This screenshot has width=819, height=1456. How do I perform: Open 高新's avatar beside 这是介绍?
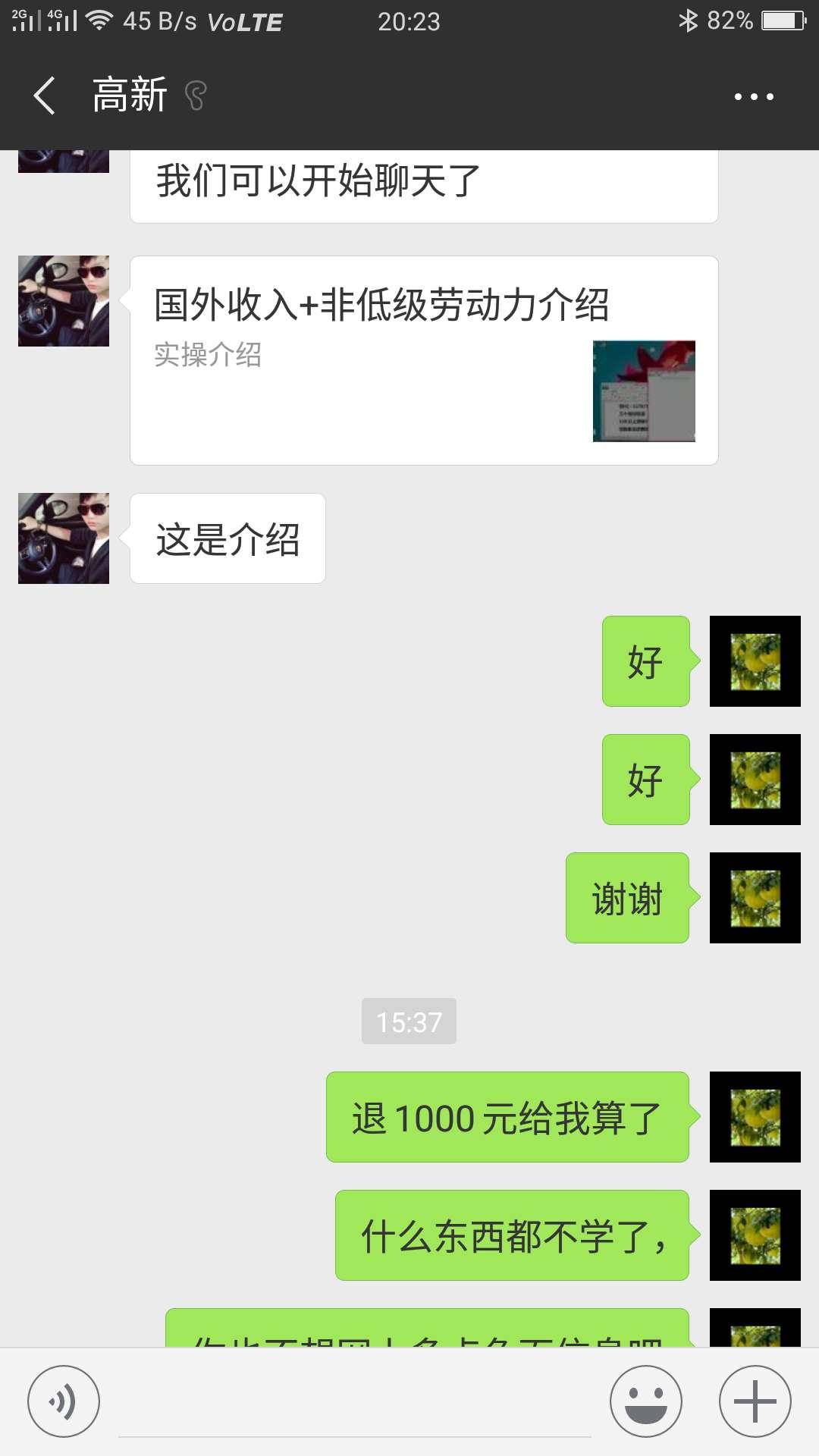[64, 538]
